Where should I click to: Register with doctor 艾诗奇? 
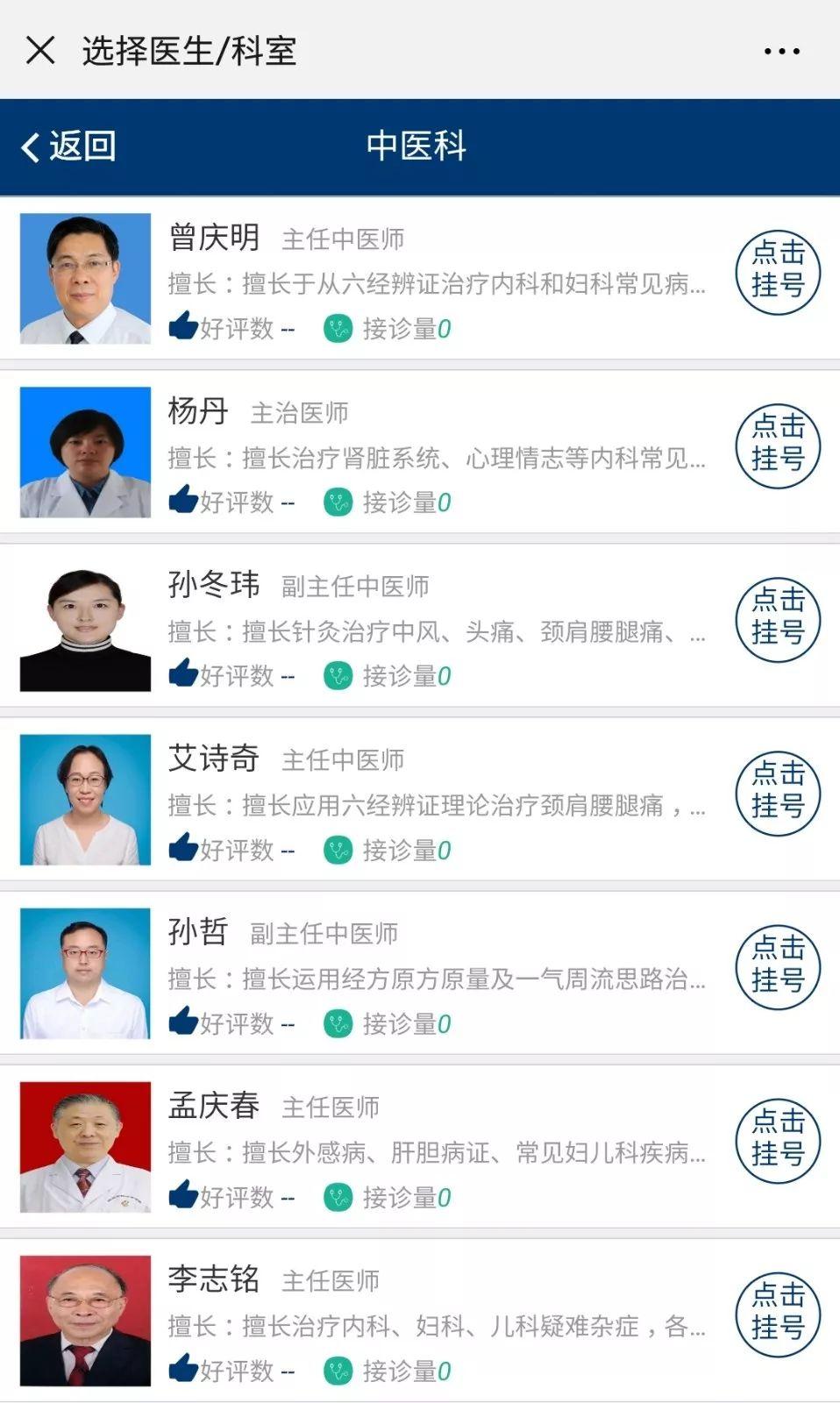778,794
